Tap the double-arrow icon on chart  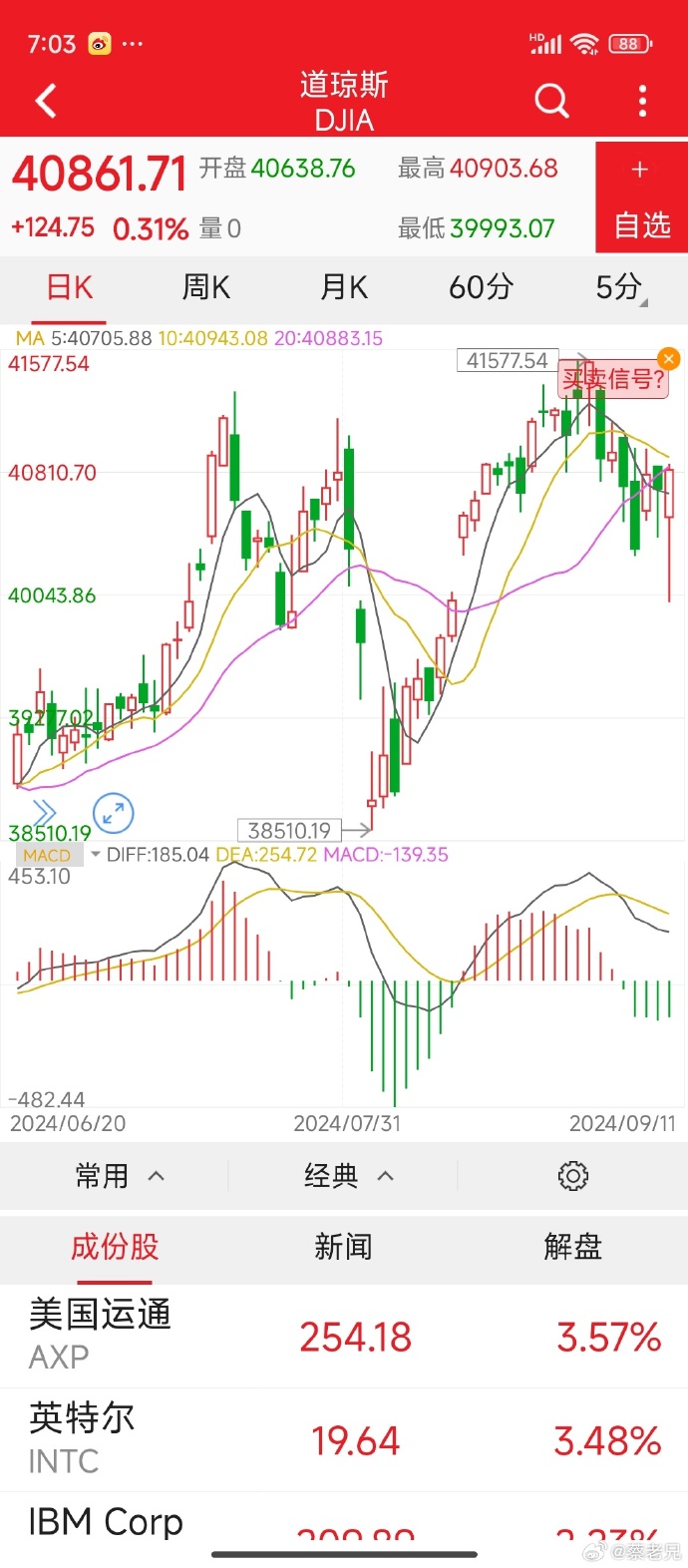tap(45, 811)
